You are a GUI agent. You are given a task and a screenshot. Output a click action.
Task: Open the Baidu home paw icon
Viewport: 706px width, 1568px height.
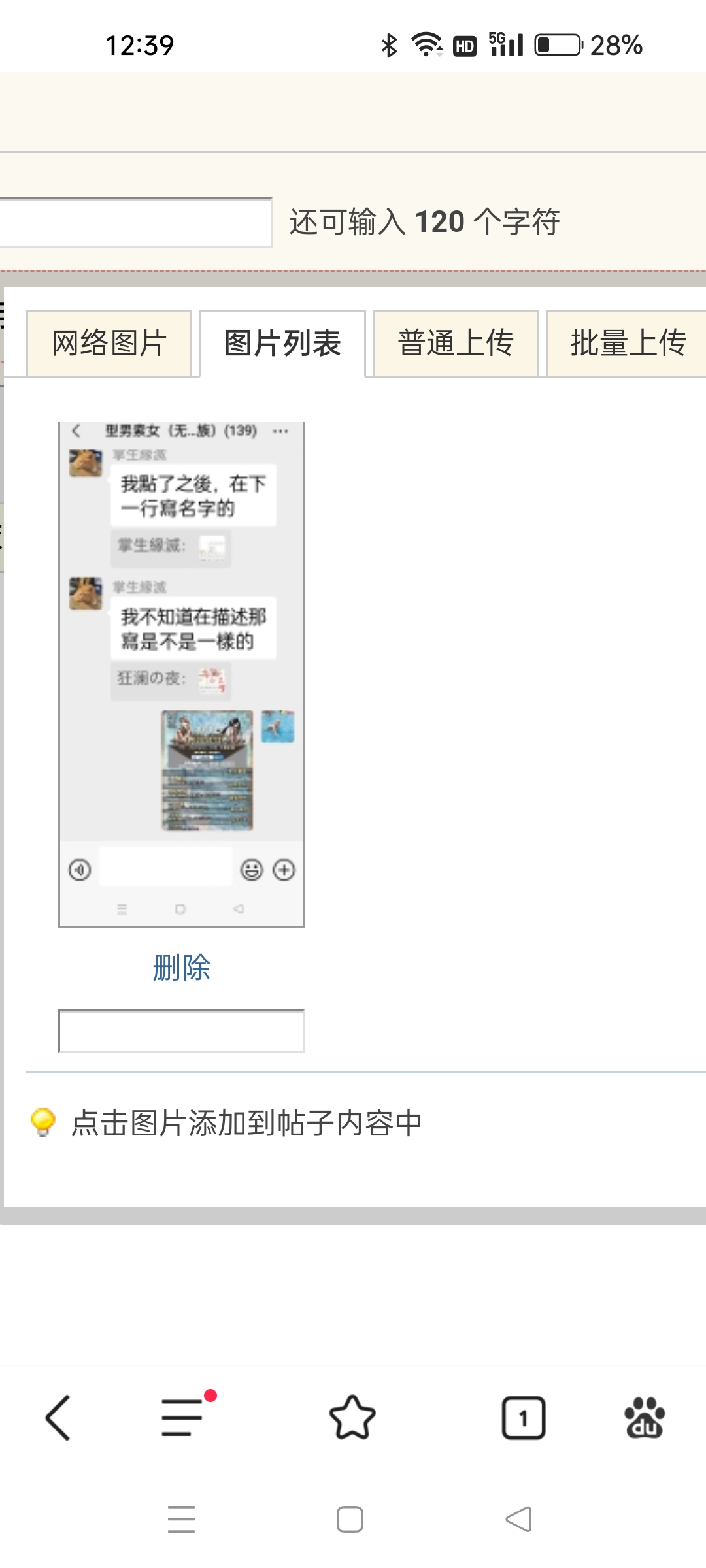pos(645,1418)
